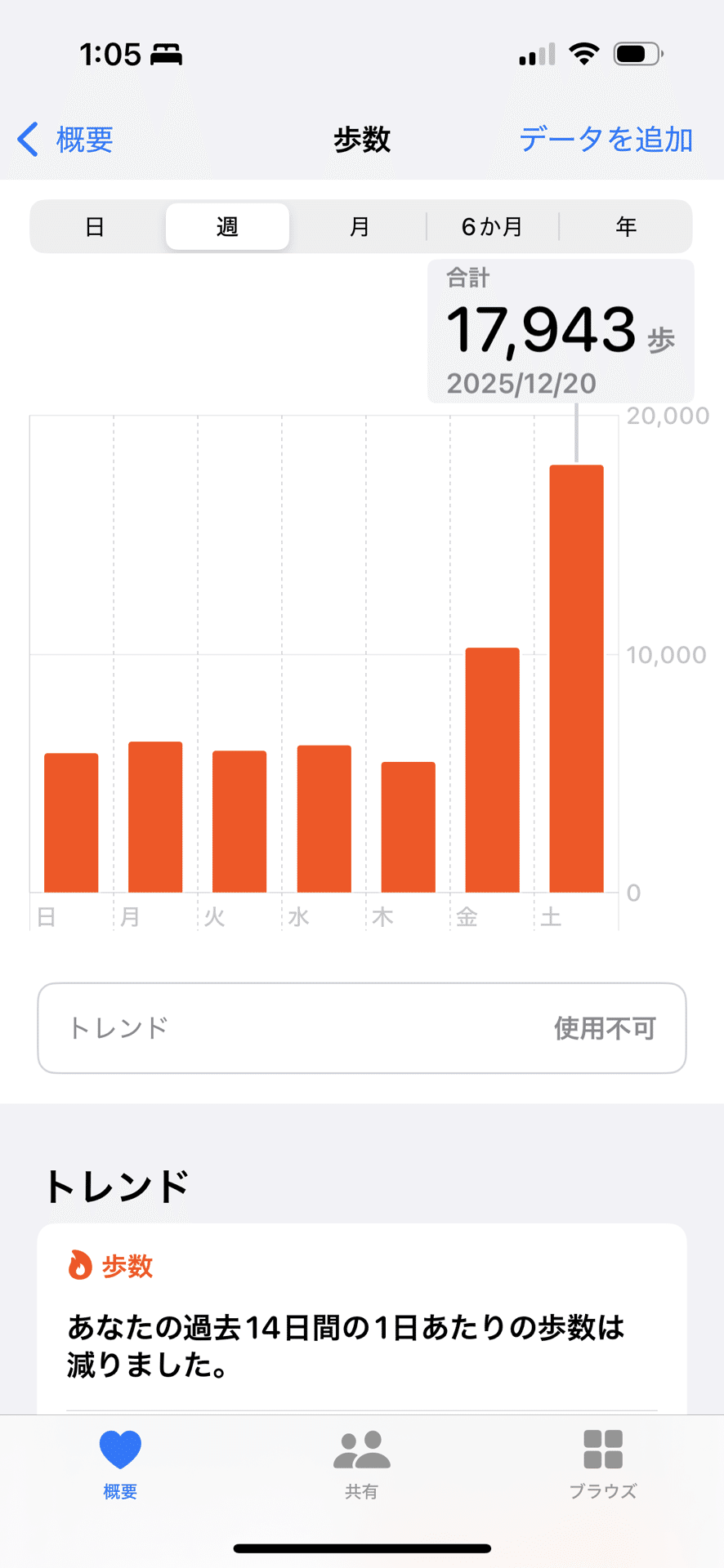
Task: Open the トレンド 使用不可 card
Action: [362, 1027]
